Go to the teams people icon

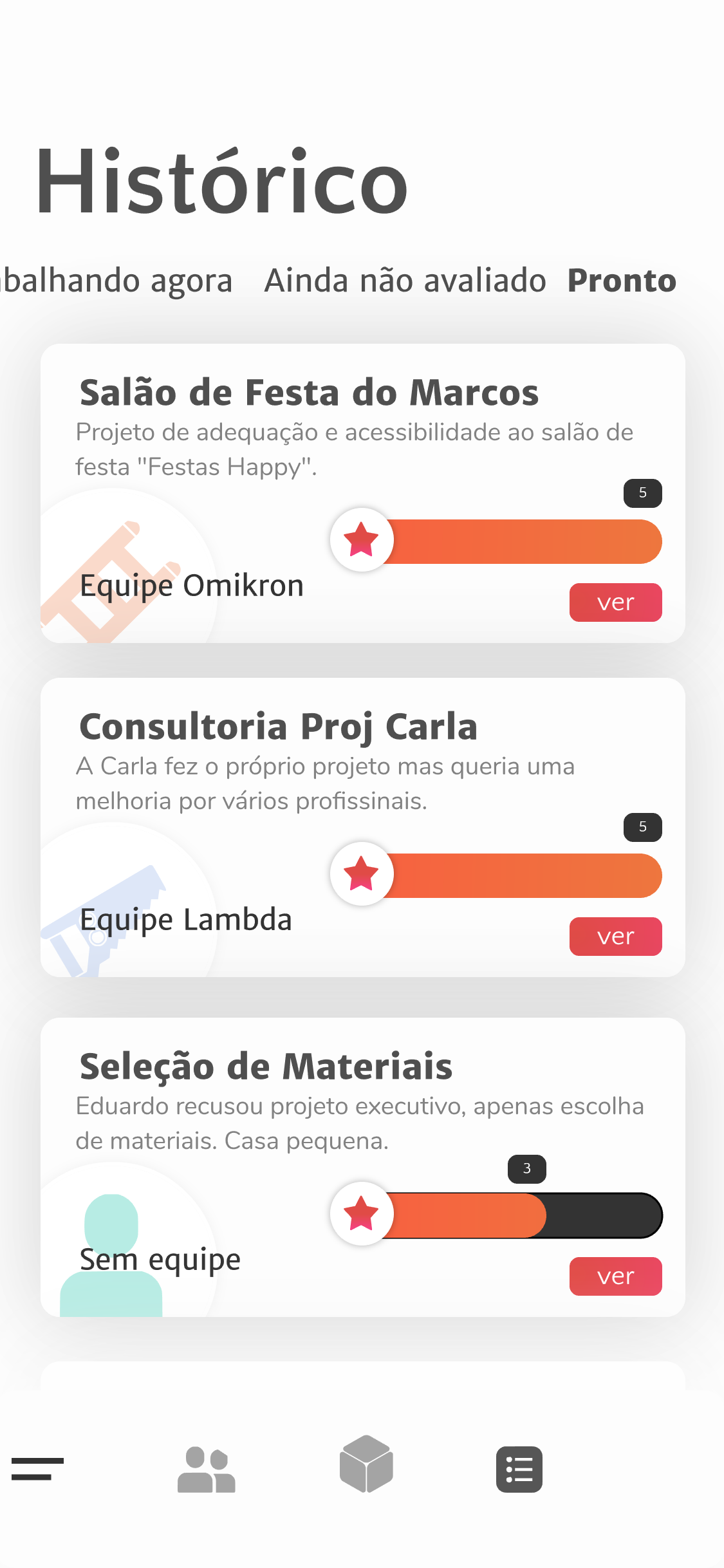207,1469
